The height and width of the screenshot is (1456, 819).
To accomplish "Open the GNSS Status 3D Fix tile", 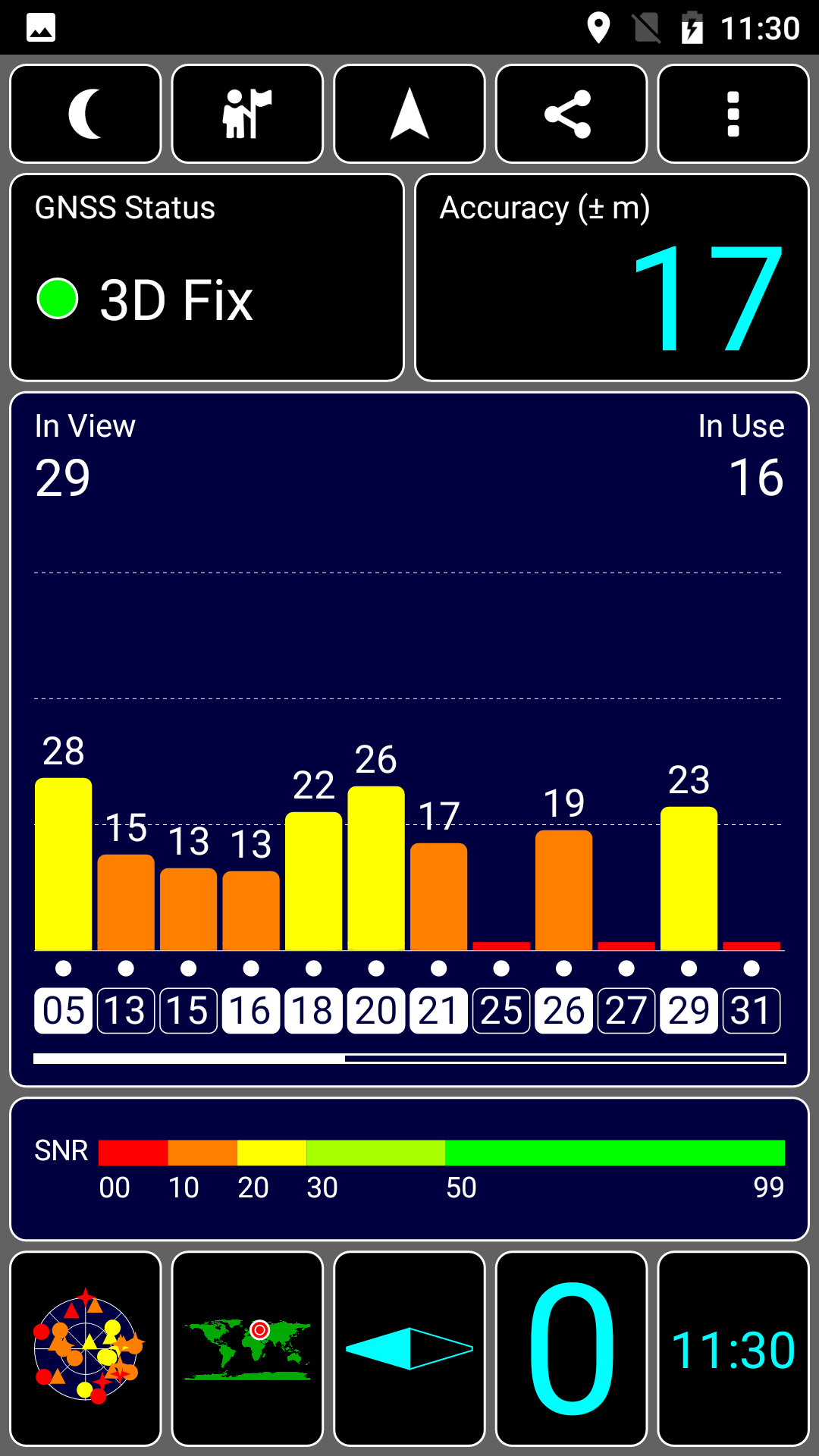I will [207, 278].
